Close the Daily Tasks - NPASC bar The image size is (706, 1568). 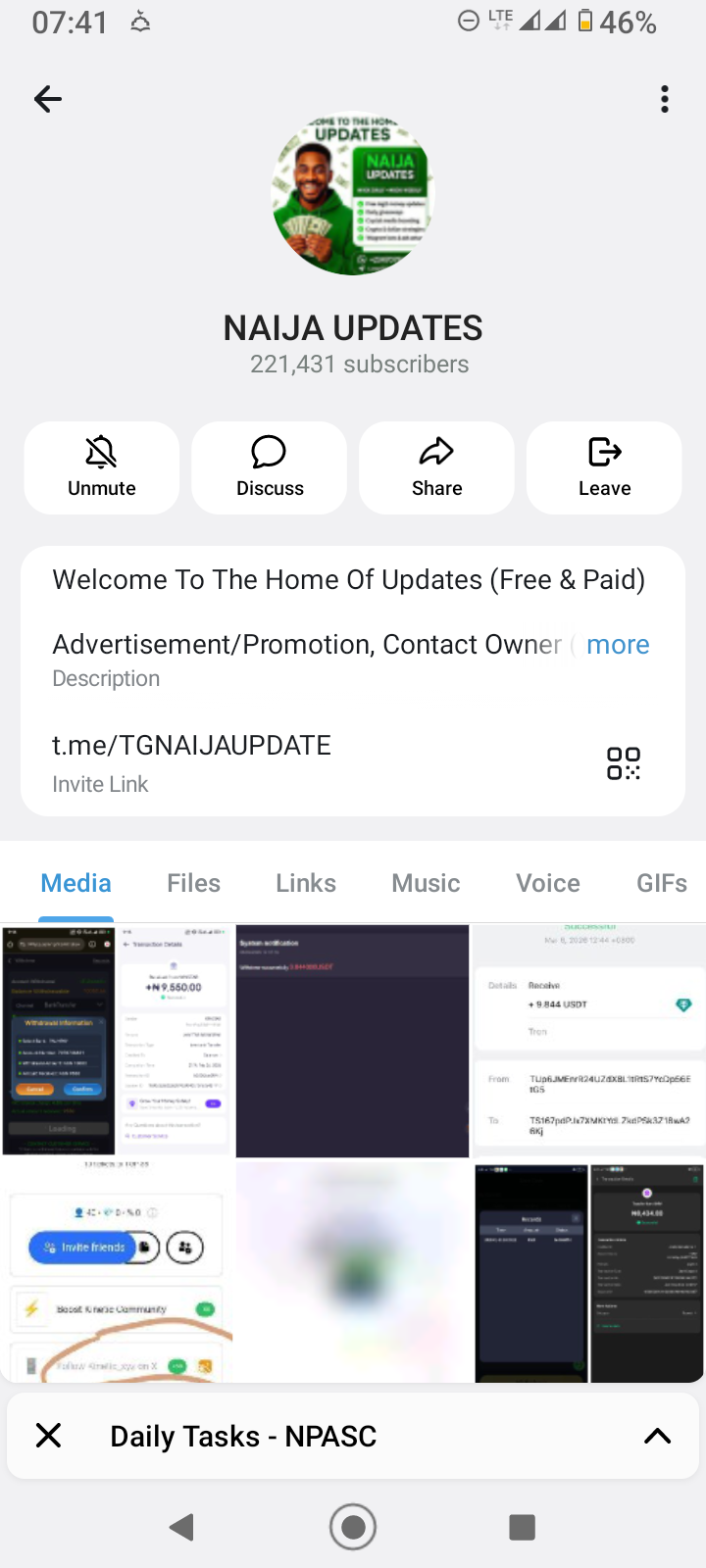tap(48, 1436)
